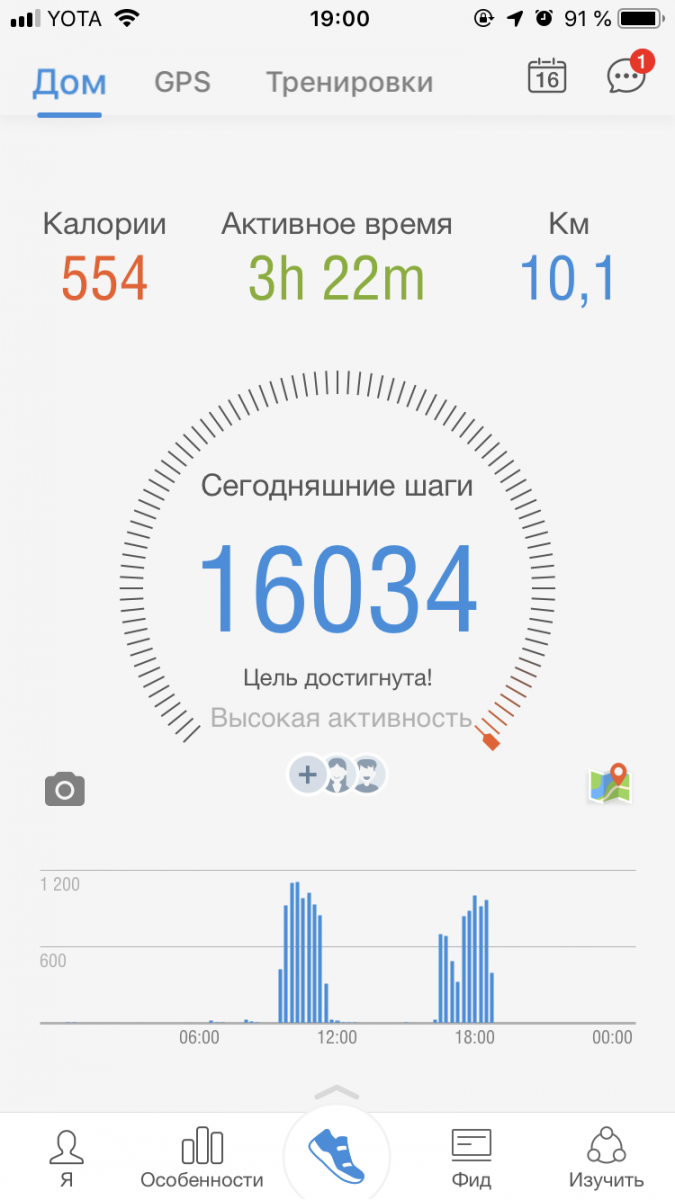Image resolution: width=675 pixels, height=1200 pixels.
Task: Go to the Я profile tab
Action: click(x=66, y=1159)
